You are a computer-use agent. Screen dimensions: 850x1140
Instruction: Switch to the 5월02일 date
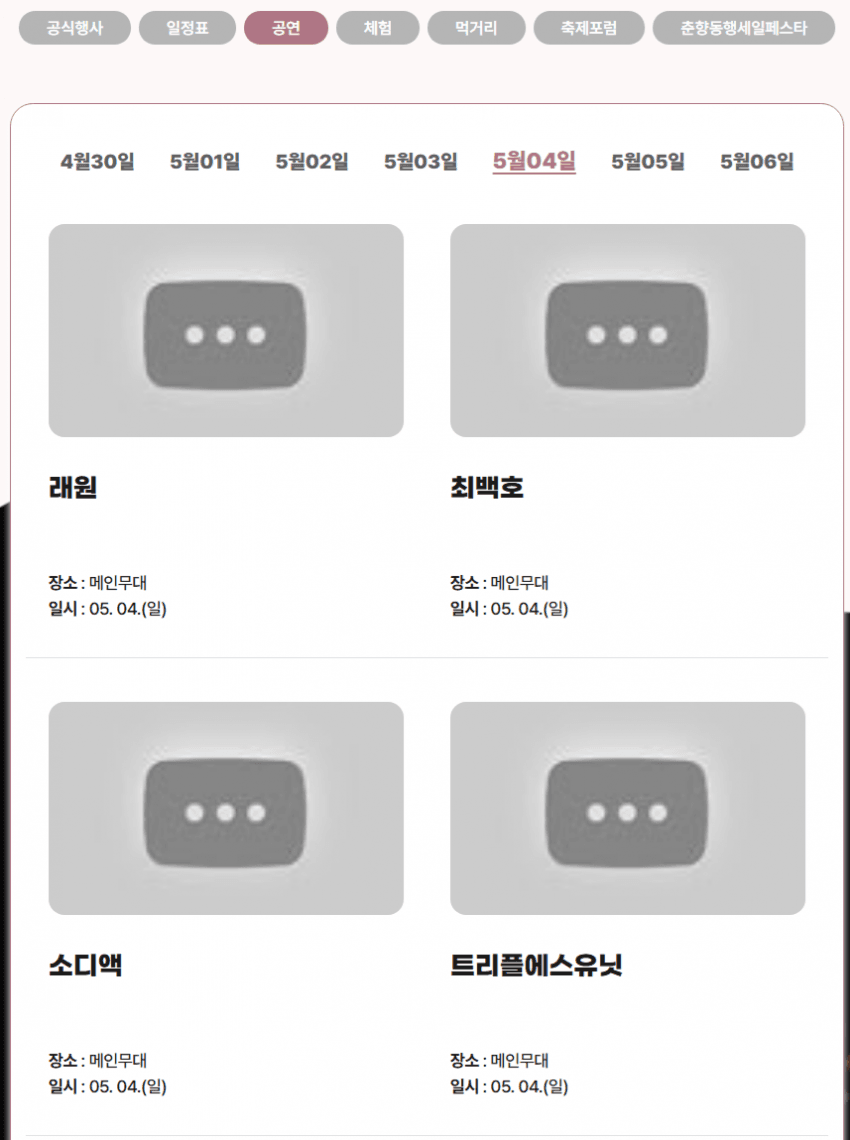[312, 161]
